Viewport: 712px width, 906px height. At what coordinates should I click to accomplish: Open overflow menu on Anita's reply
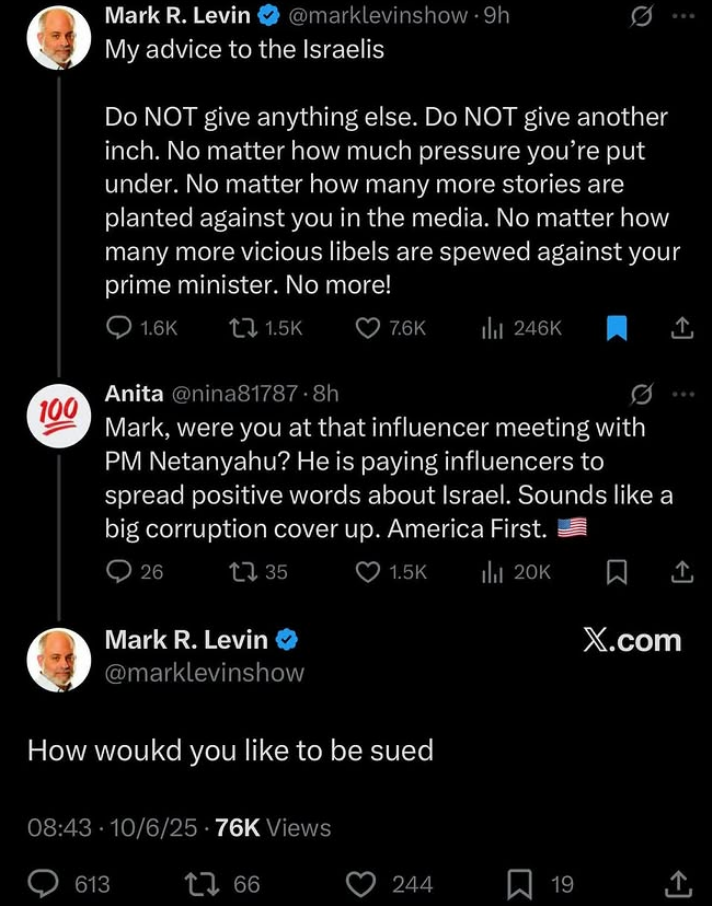tap(683, 395)
